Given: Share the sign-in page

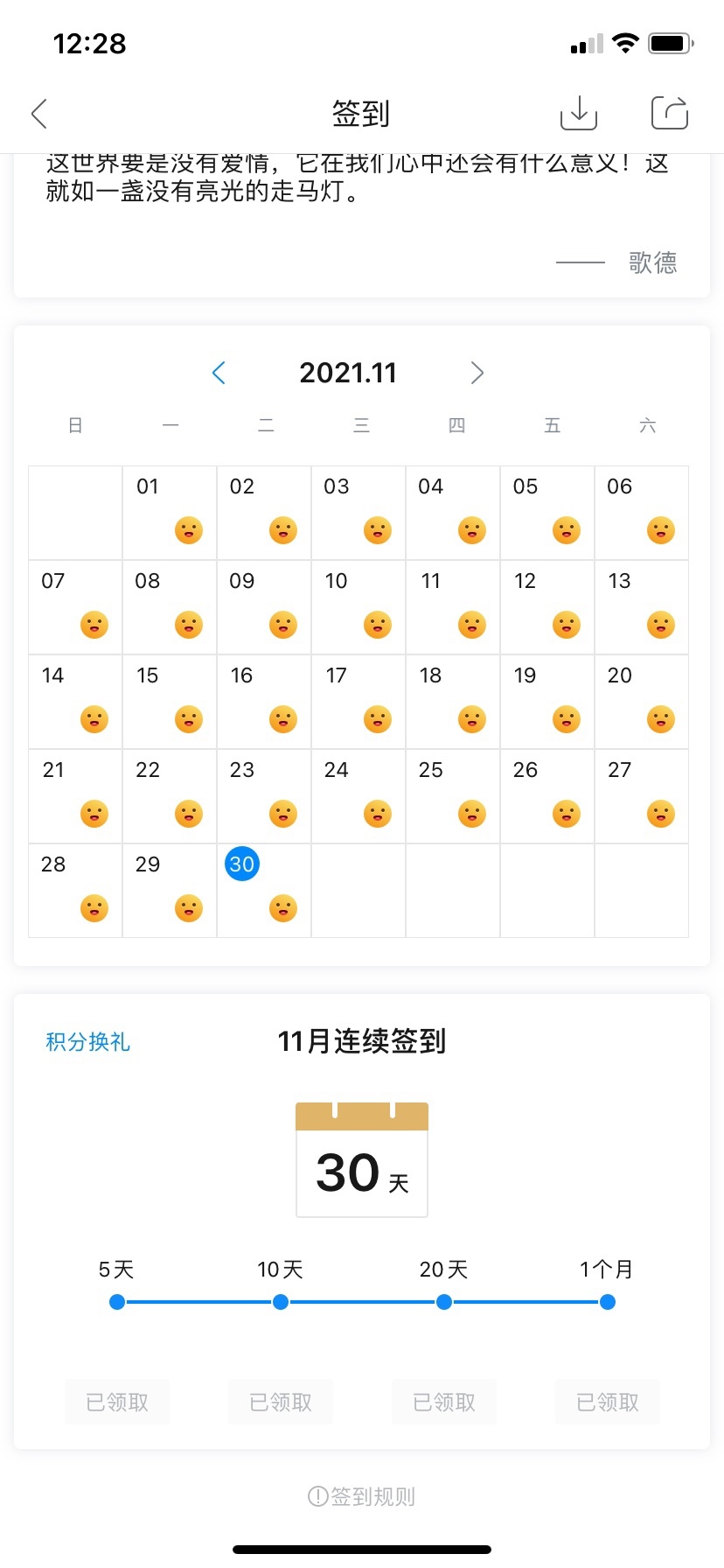Looking at the screenshot, I should pyautogui.click(x=670, y=113).
